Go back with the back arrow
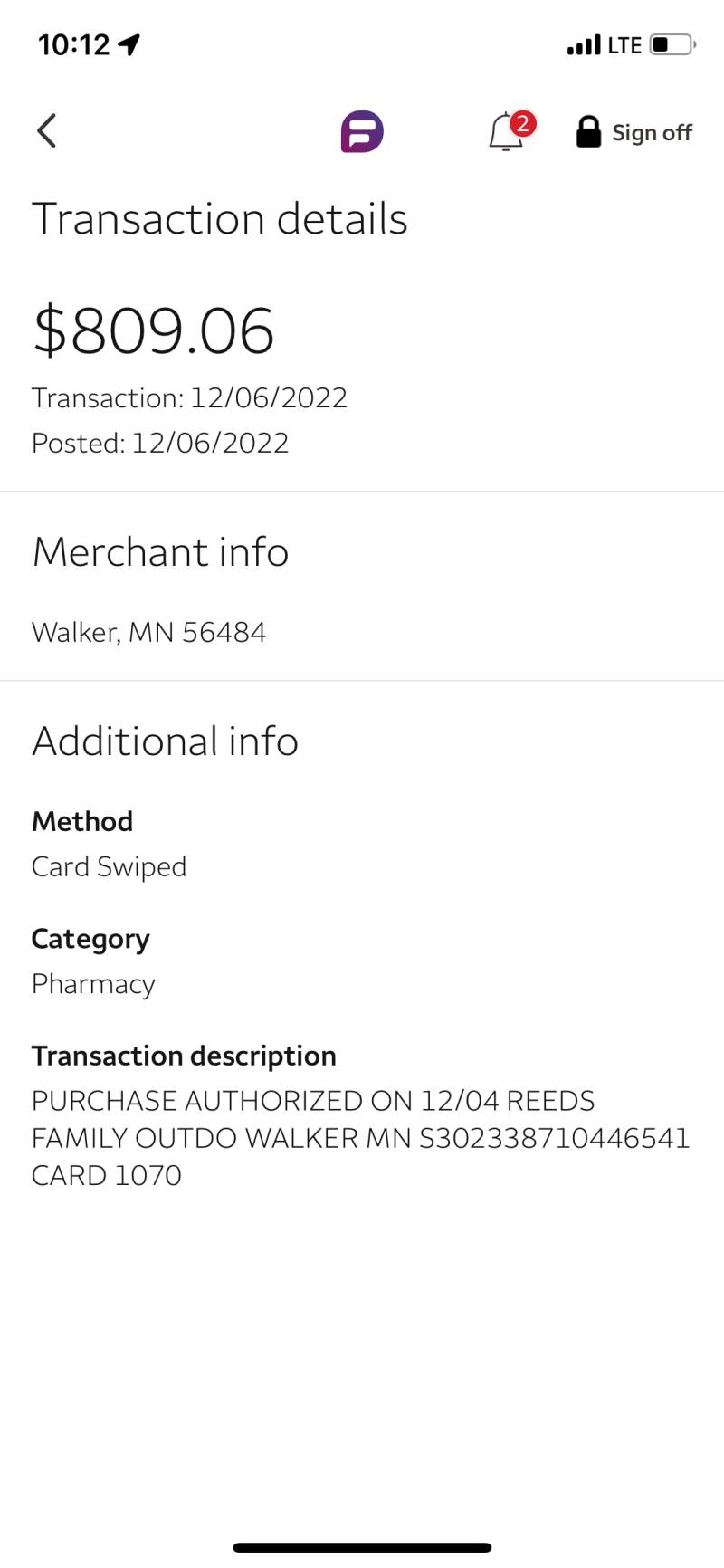The image size is (724, 1568). [47, 131]
